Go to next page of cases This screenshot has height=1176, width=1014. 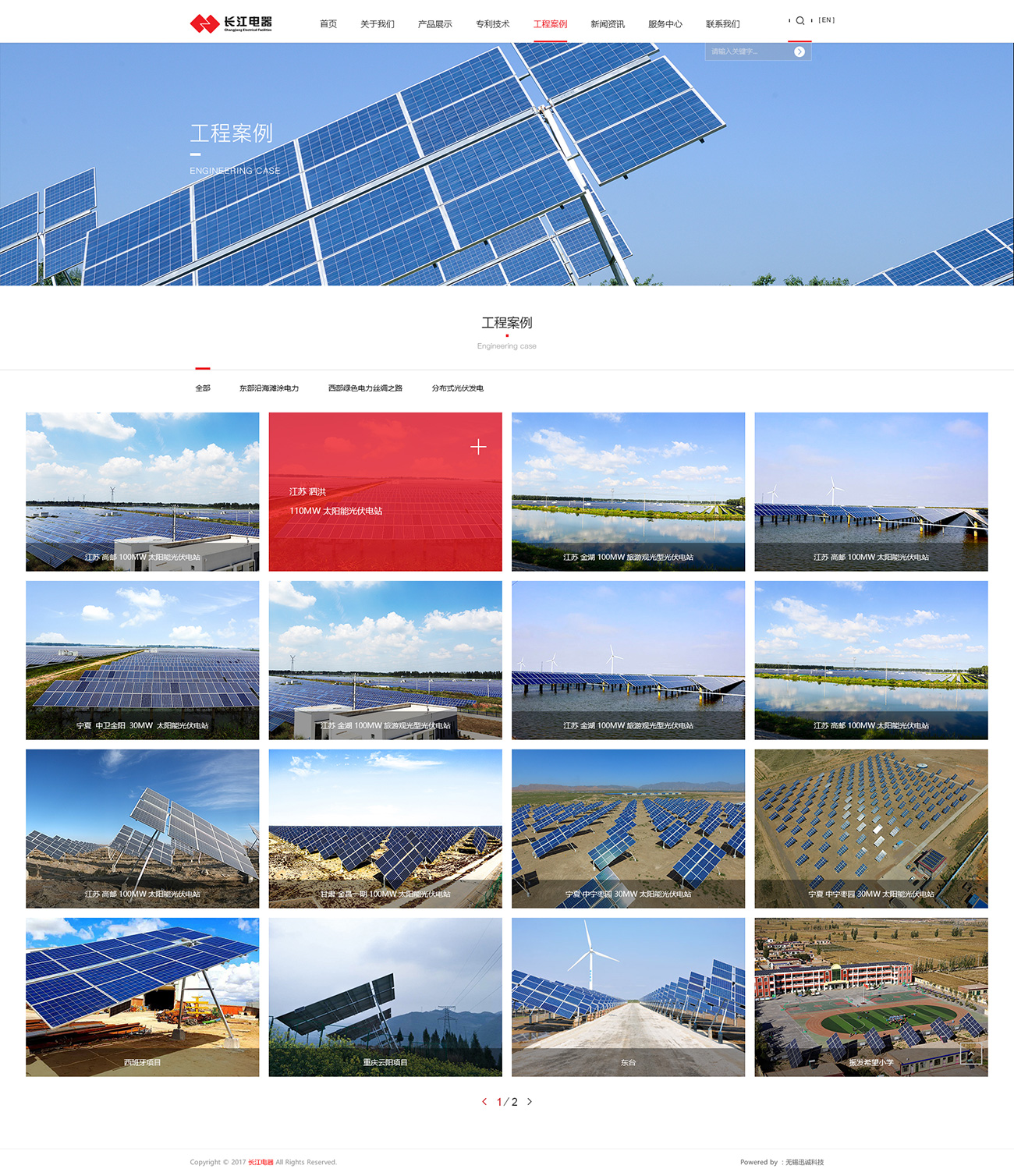530,1102
